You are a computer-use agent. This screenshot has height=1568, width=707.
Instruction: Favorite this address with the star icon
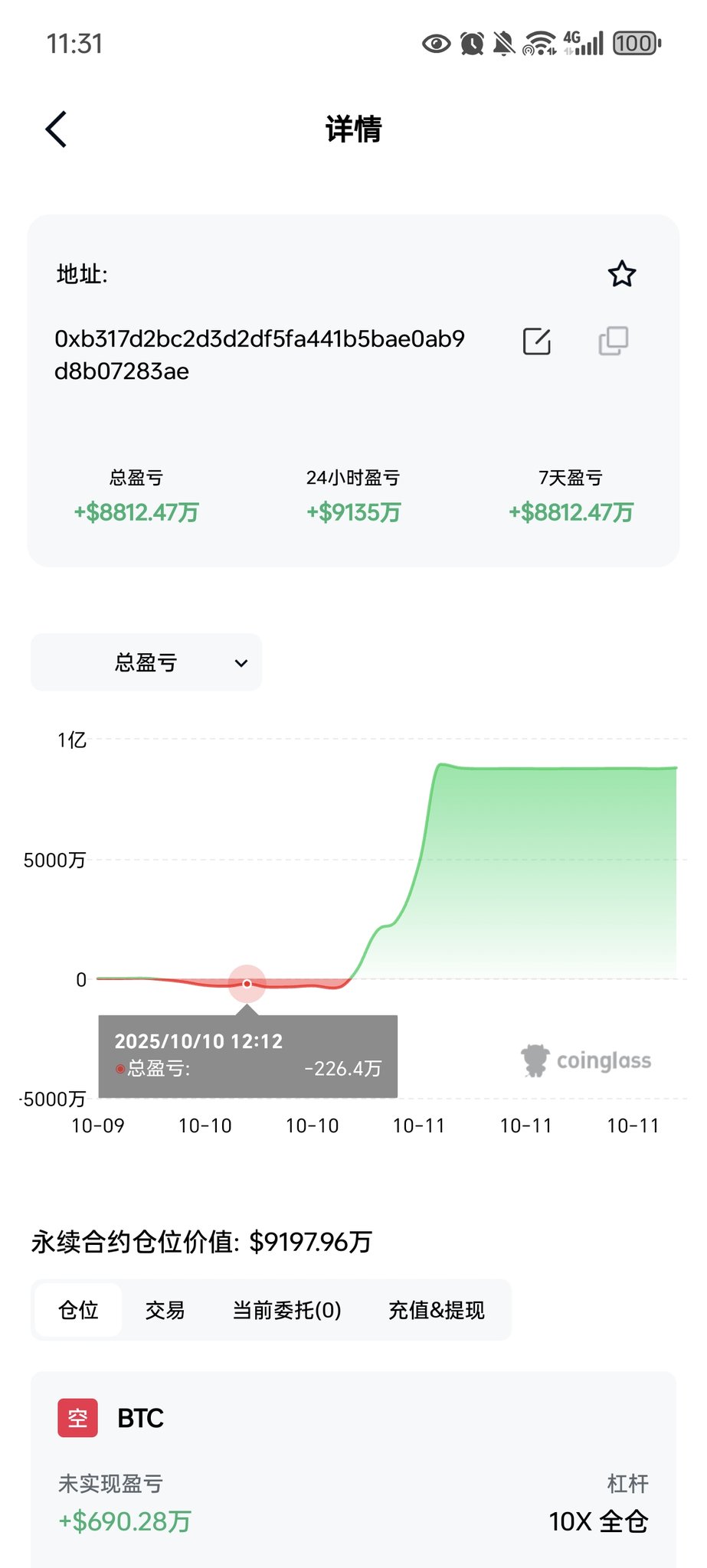[x=622, y=274]
